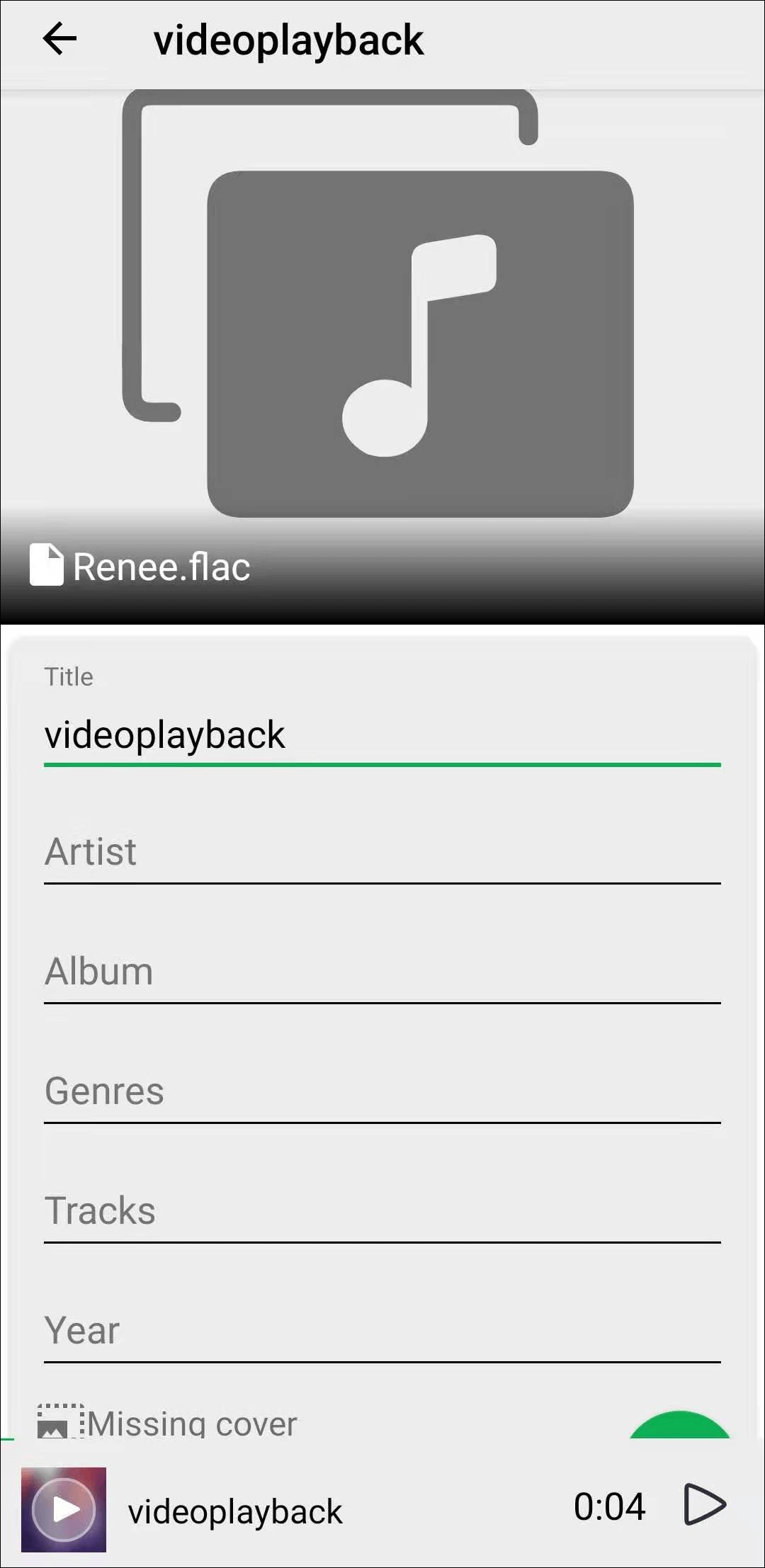Focus the Tracks field

coord(381,1212)
